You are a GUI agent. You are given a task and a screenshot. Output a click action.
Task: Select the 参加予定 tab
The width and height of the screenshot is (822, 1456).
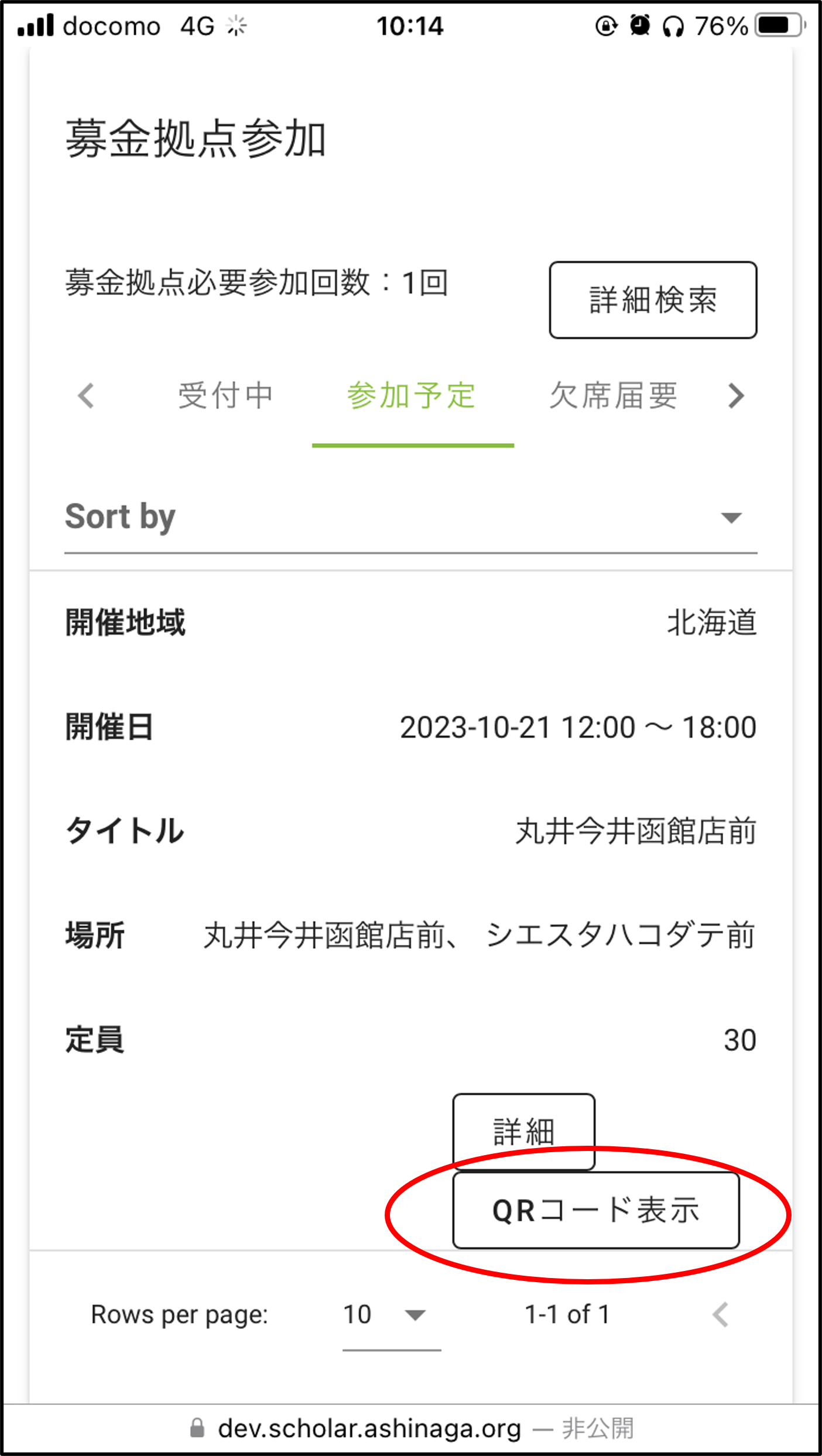pyautogui.click(x=412, y=396)
